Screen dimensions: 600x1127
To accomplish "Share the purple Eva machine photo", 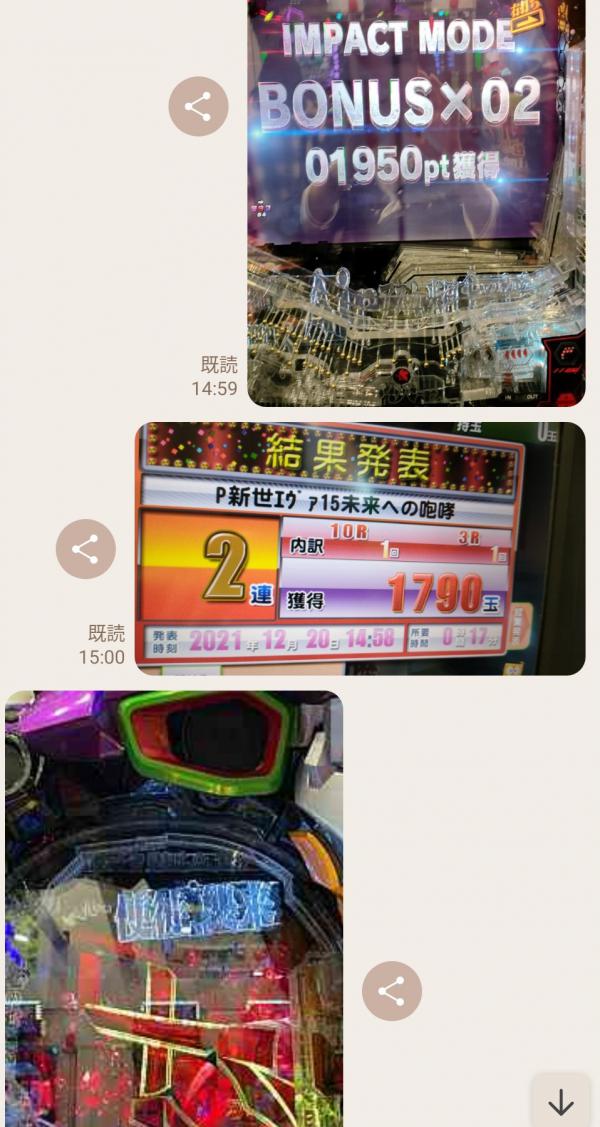I will (392, 991).
